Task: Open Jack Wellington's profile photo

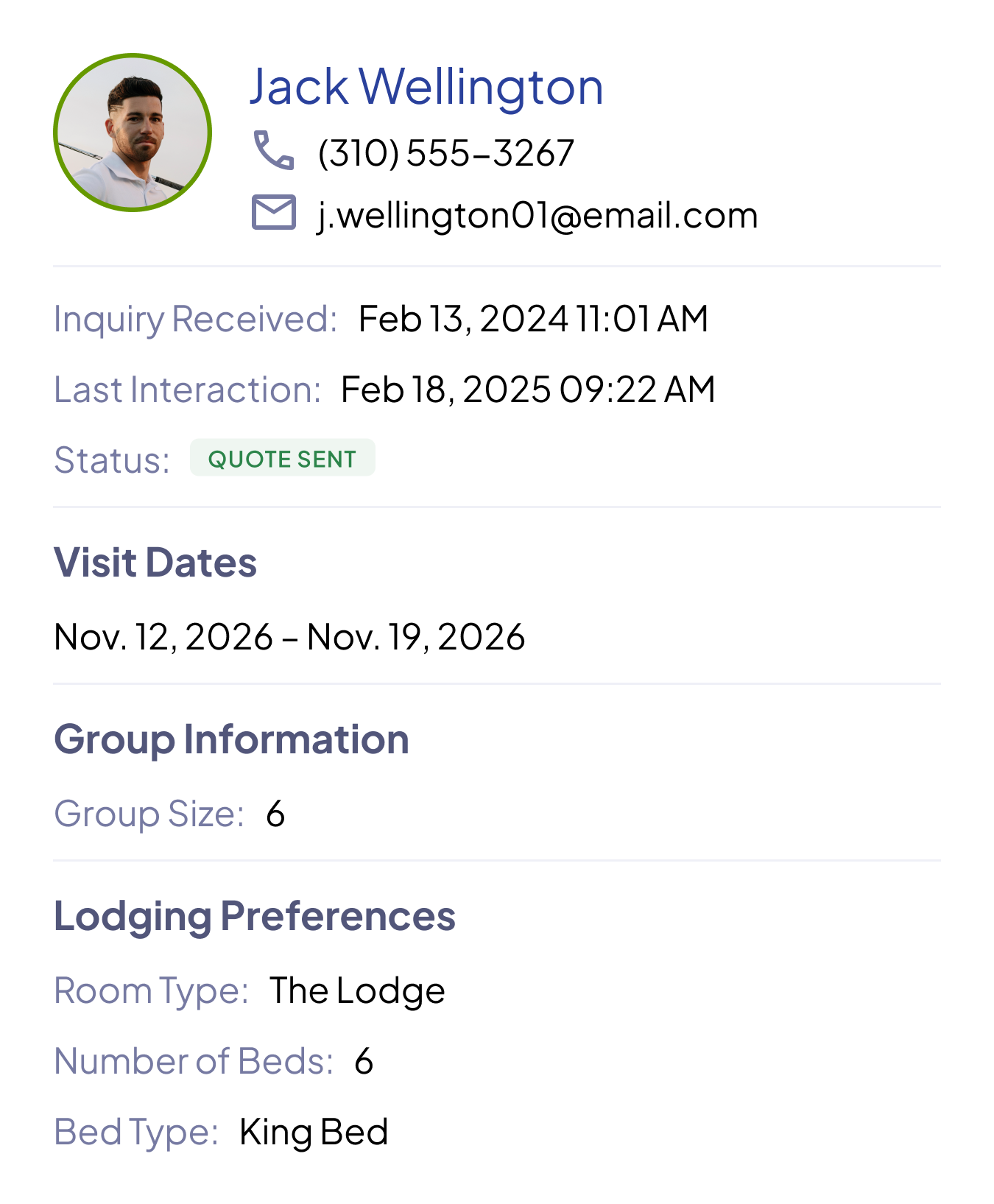Action: click(x=133, y=133)
